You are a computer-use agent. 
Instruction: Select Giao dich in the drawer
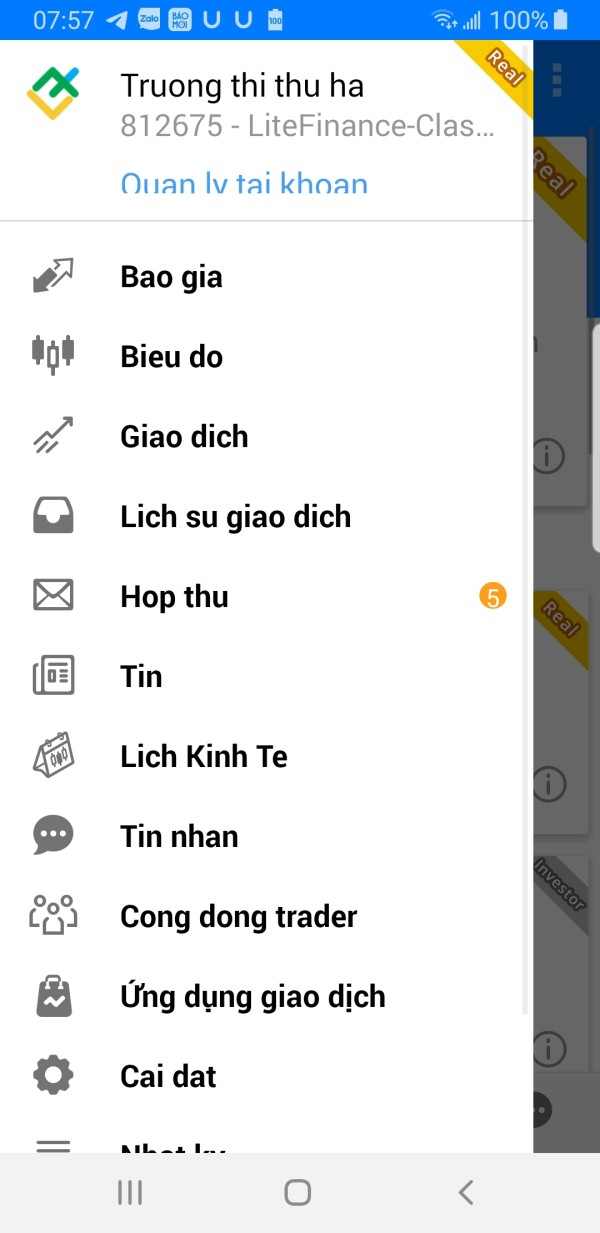266,437
